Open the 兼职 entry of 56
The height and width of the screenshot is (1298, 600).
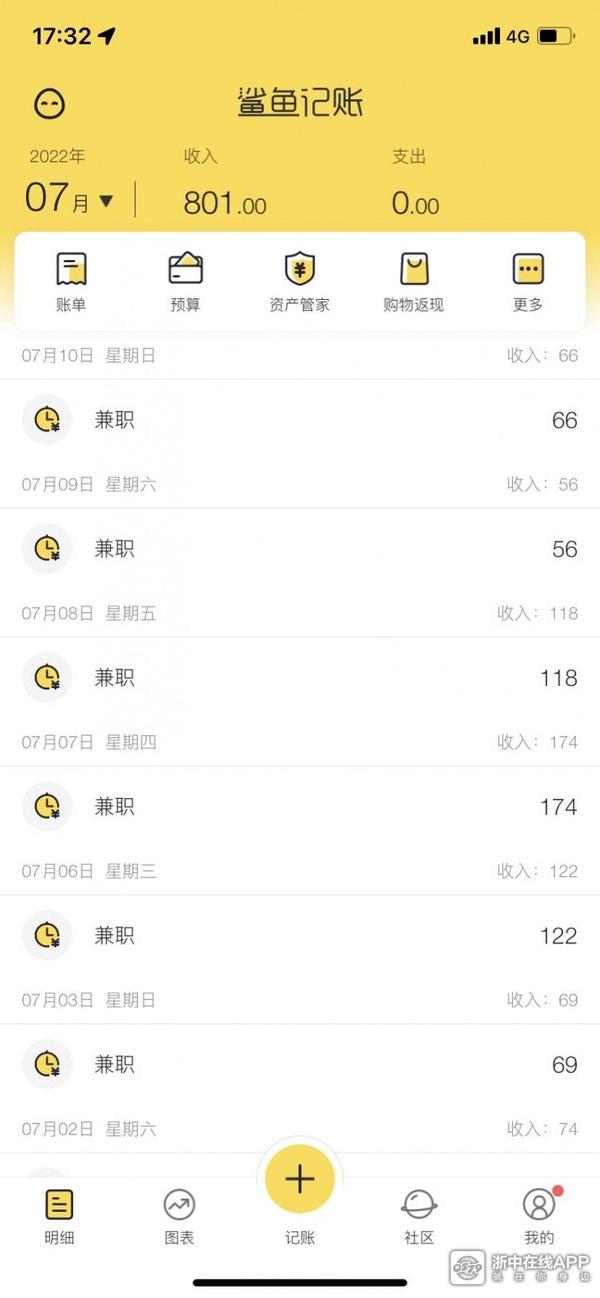pos(300,549)
